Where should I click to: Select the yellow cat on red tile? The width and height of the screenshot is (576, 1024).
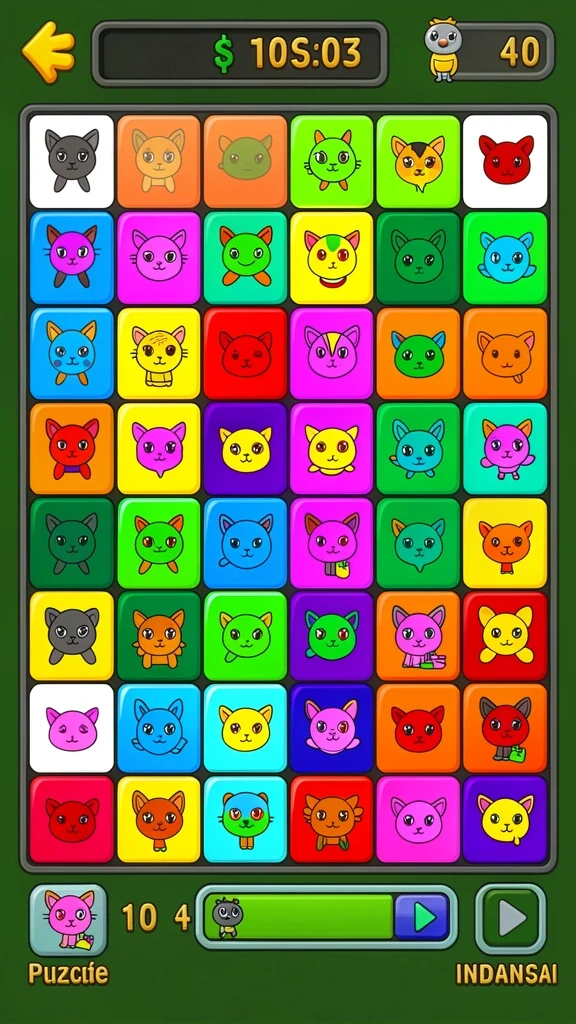point(505,635)
